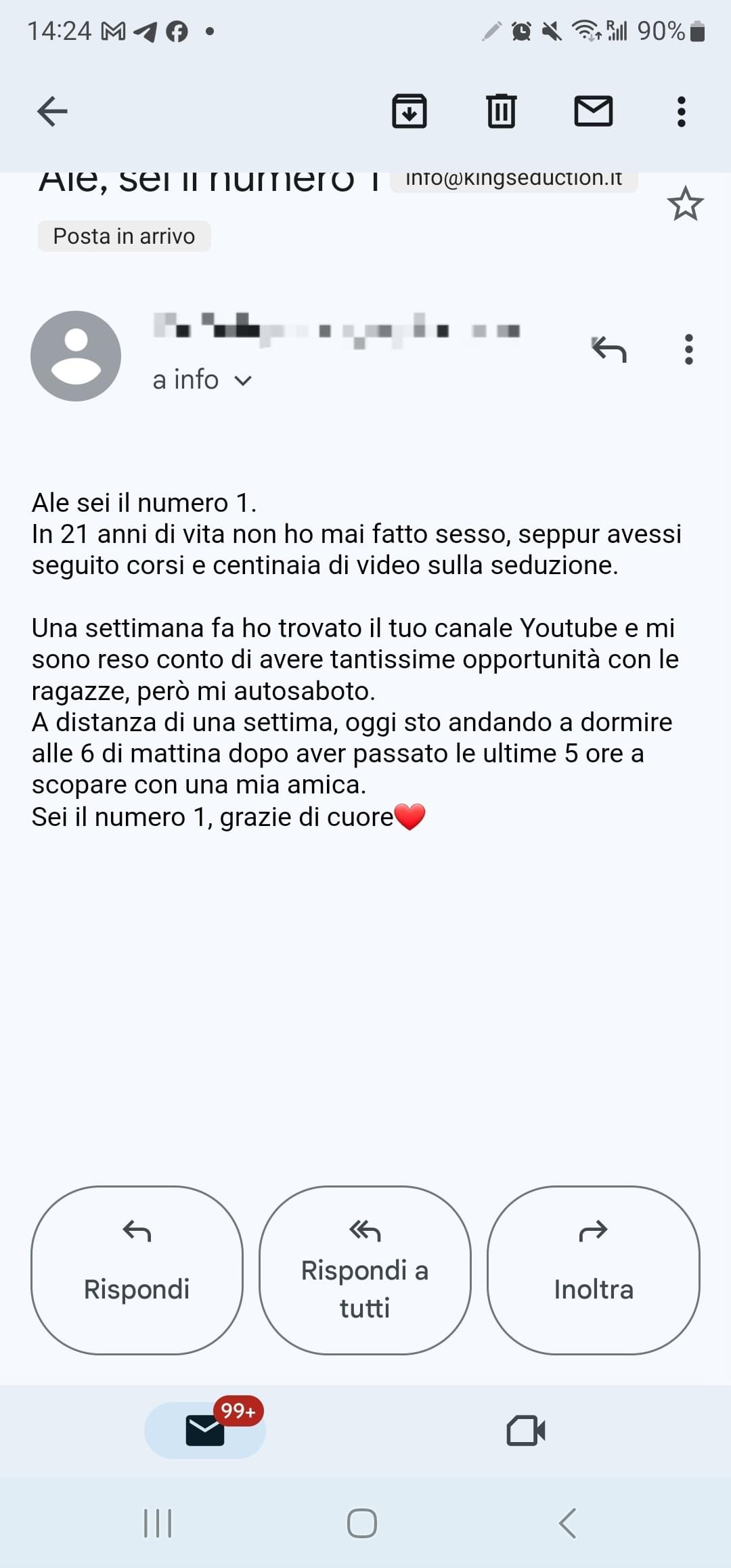Star this email conversation

tap(685, 204)
